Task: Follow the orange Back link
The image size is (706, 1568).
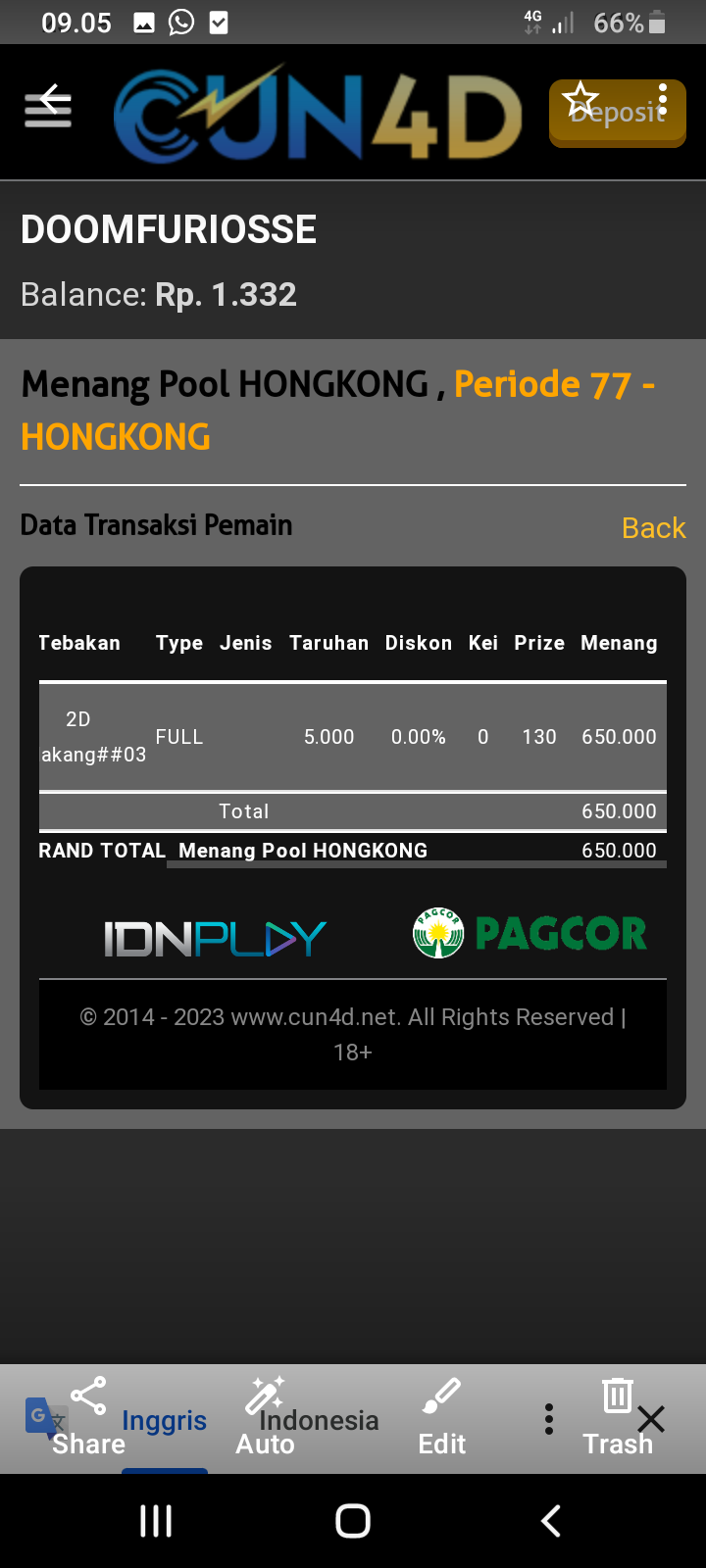Action: [653, 528]
